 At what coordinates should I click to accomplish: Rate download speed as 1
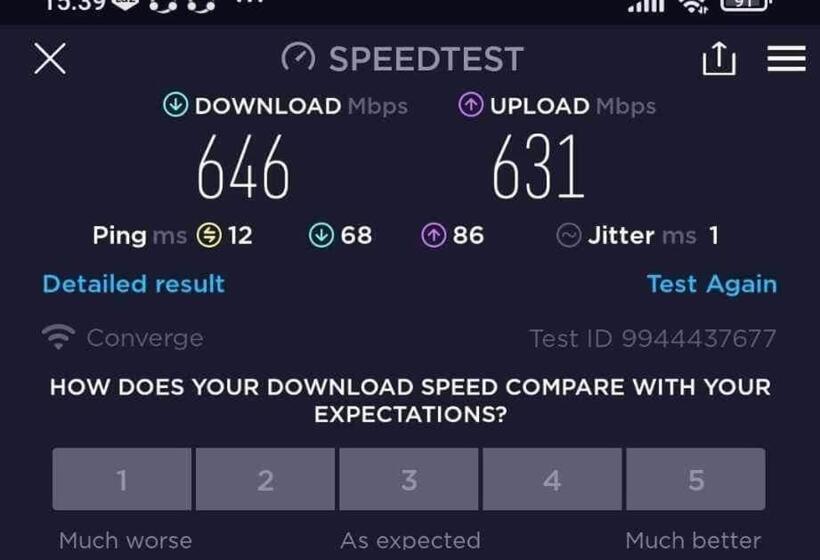(x=122, y=480)
